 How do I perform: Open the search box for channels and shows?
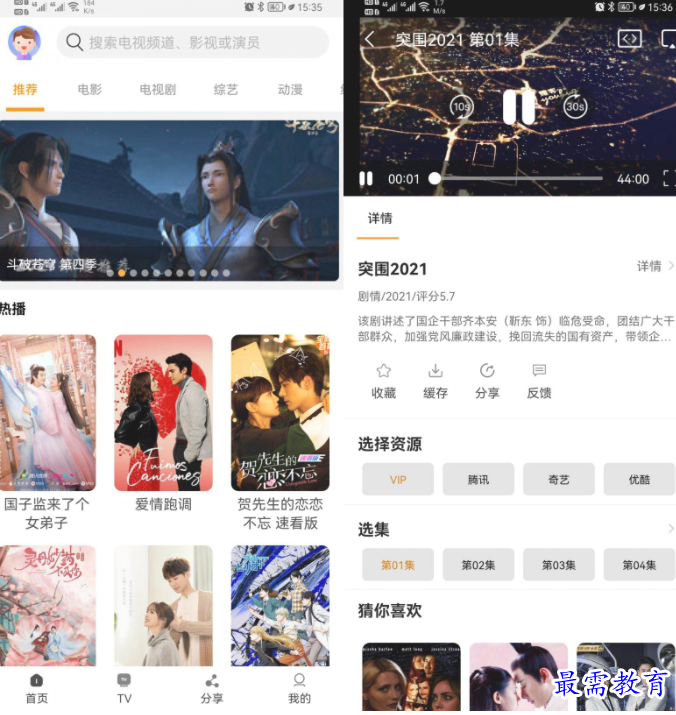click(192, 42)
